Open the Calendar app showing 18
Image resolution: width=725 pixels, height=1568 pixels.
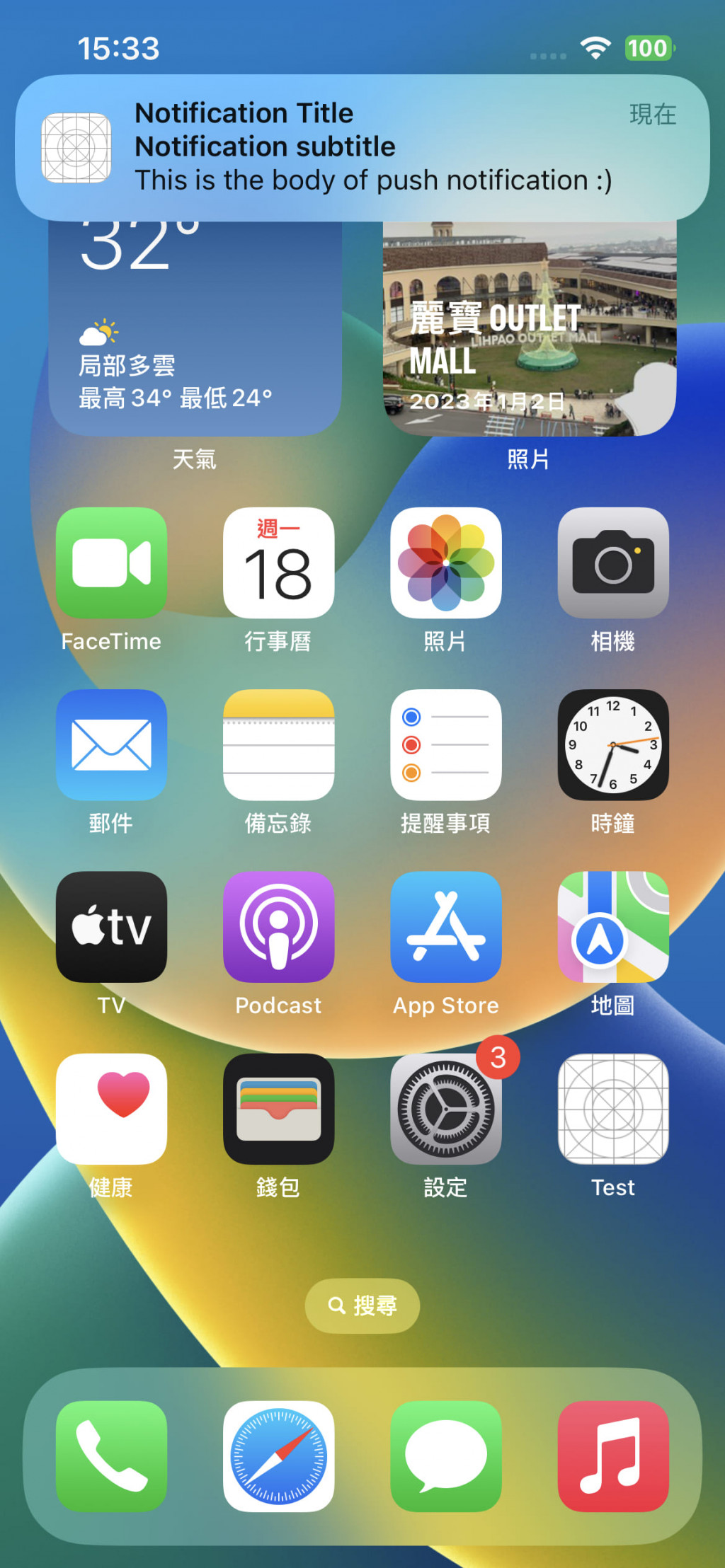click(x=278, y=563)
